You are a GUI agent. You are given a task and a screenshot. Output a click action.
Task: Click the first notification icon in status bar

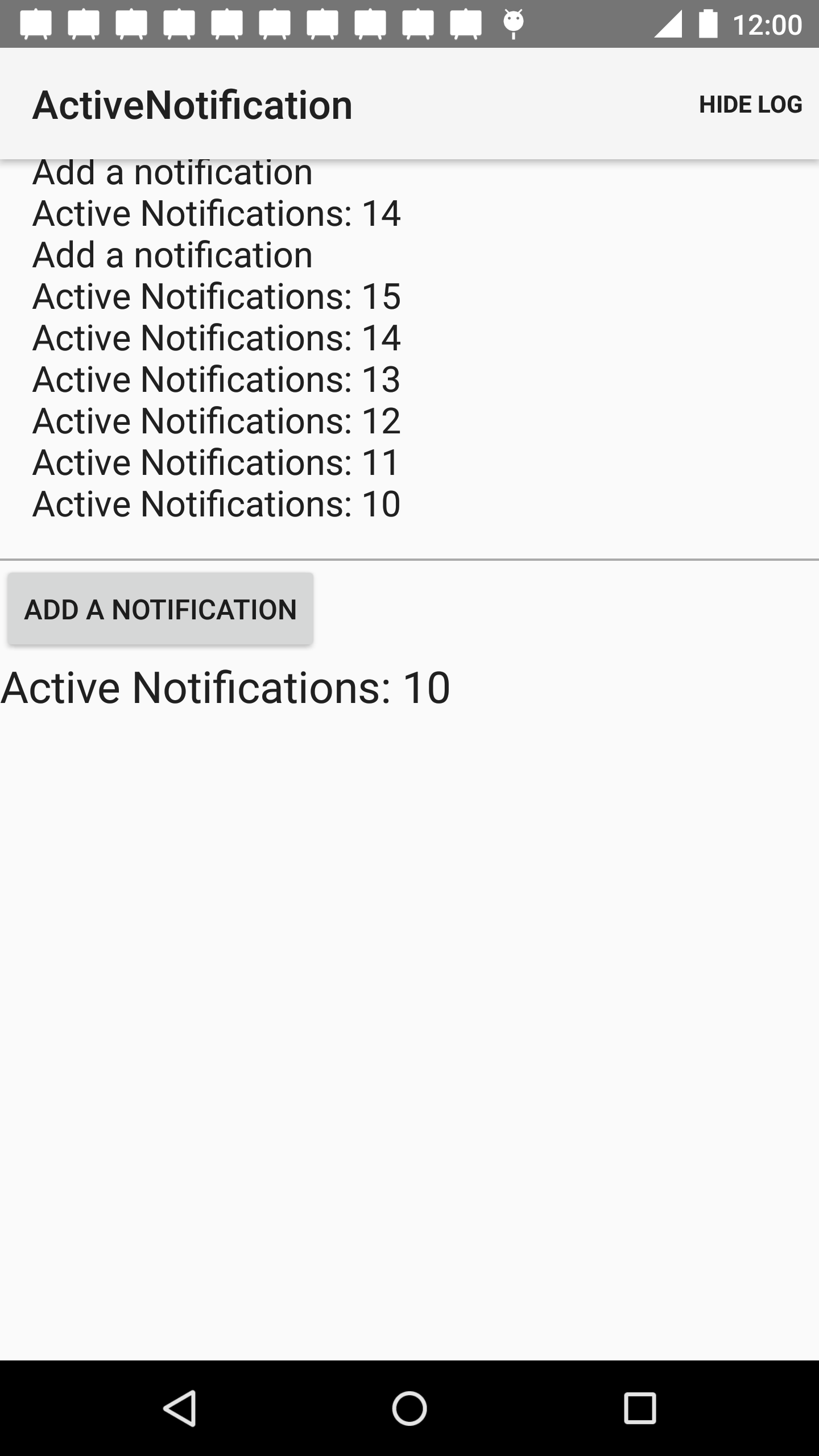tap(37, 24)
